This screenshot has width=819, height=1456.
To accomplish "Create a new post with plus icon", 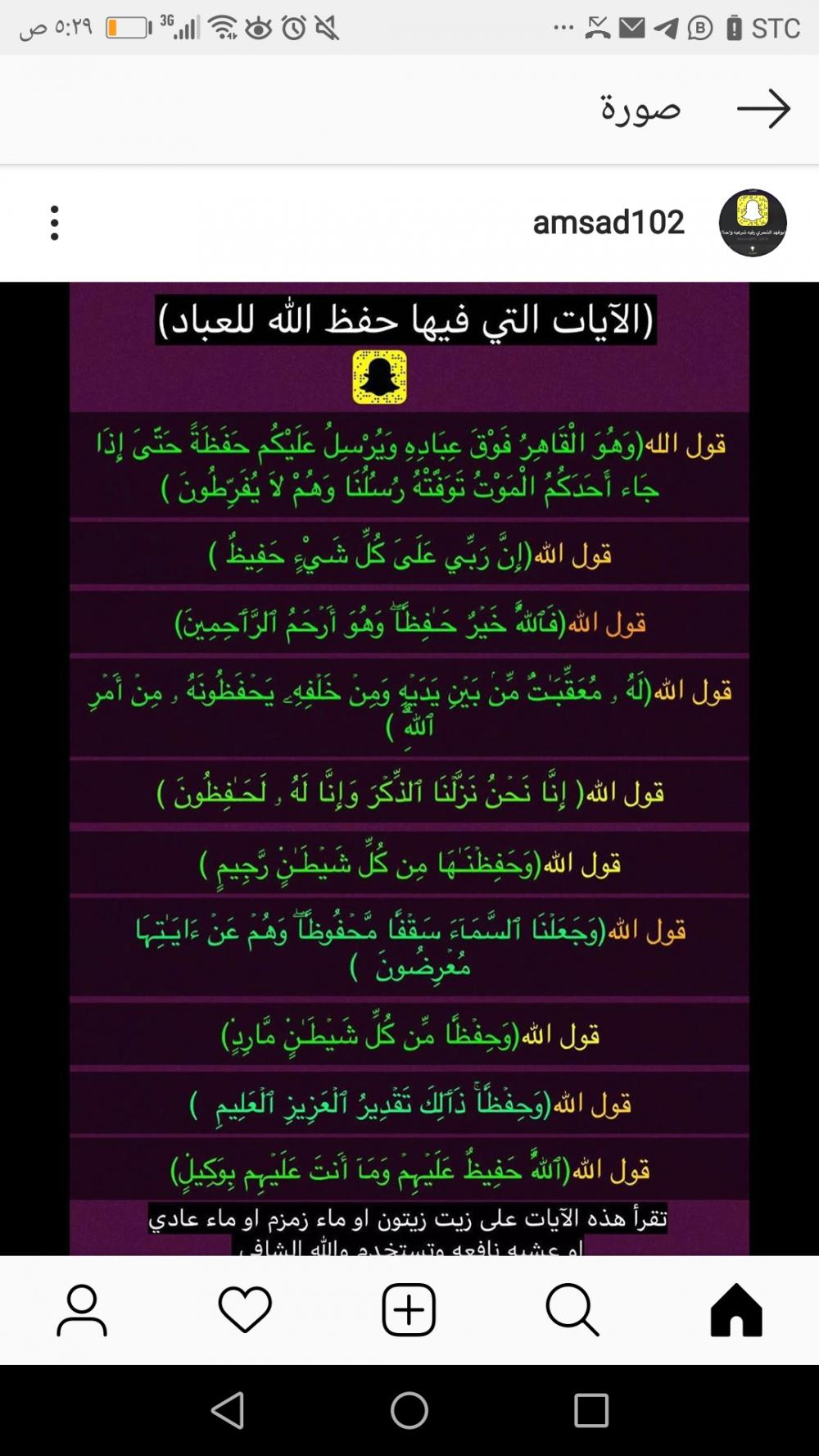I will coord(409,1309).
